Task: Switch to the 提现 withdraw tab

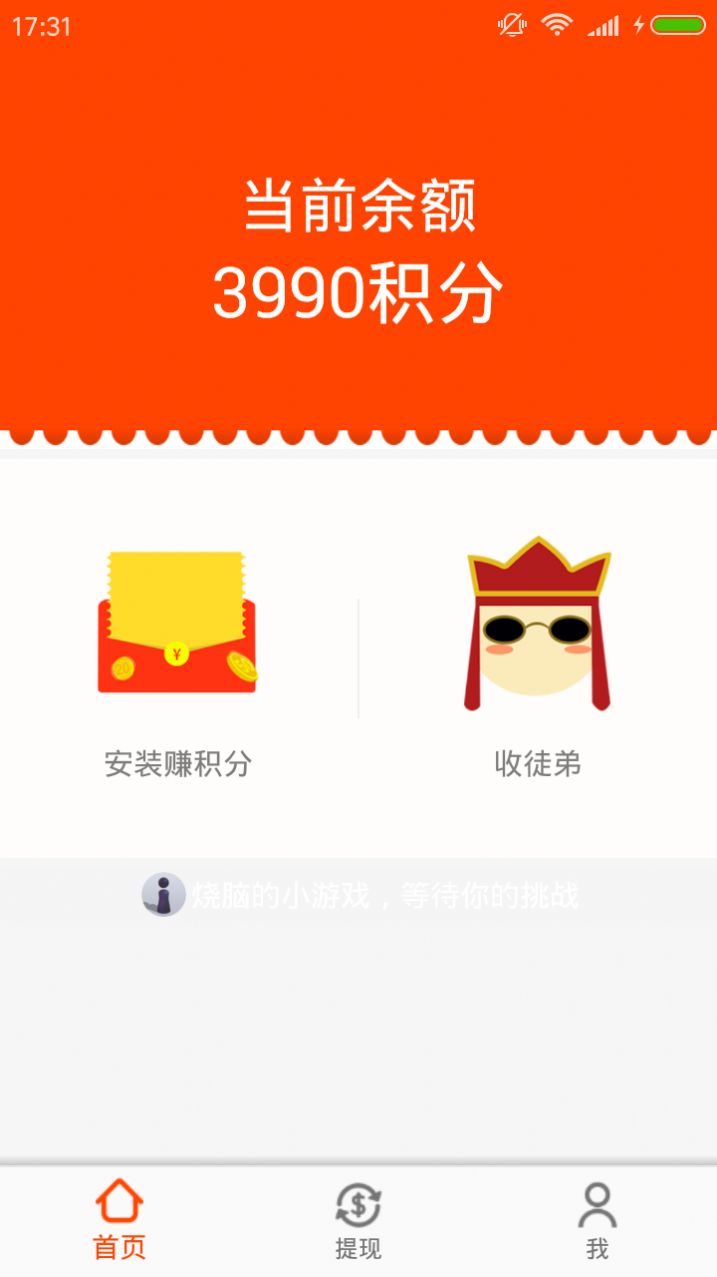Action: pos(358,1220)
